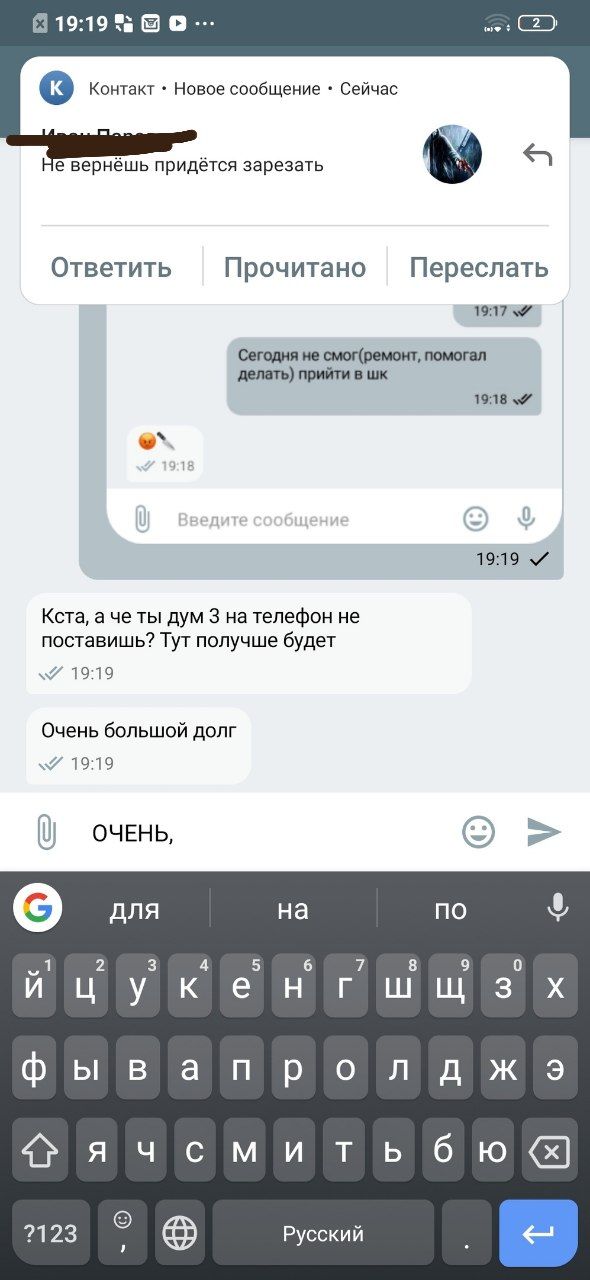
Task: Switch keyboard language with the globe key
Action: [179, 1234]
